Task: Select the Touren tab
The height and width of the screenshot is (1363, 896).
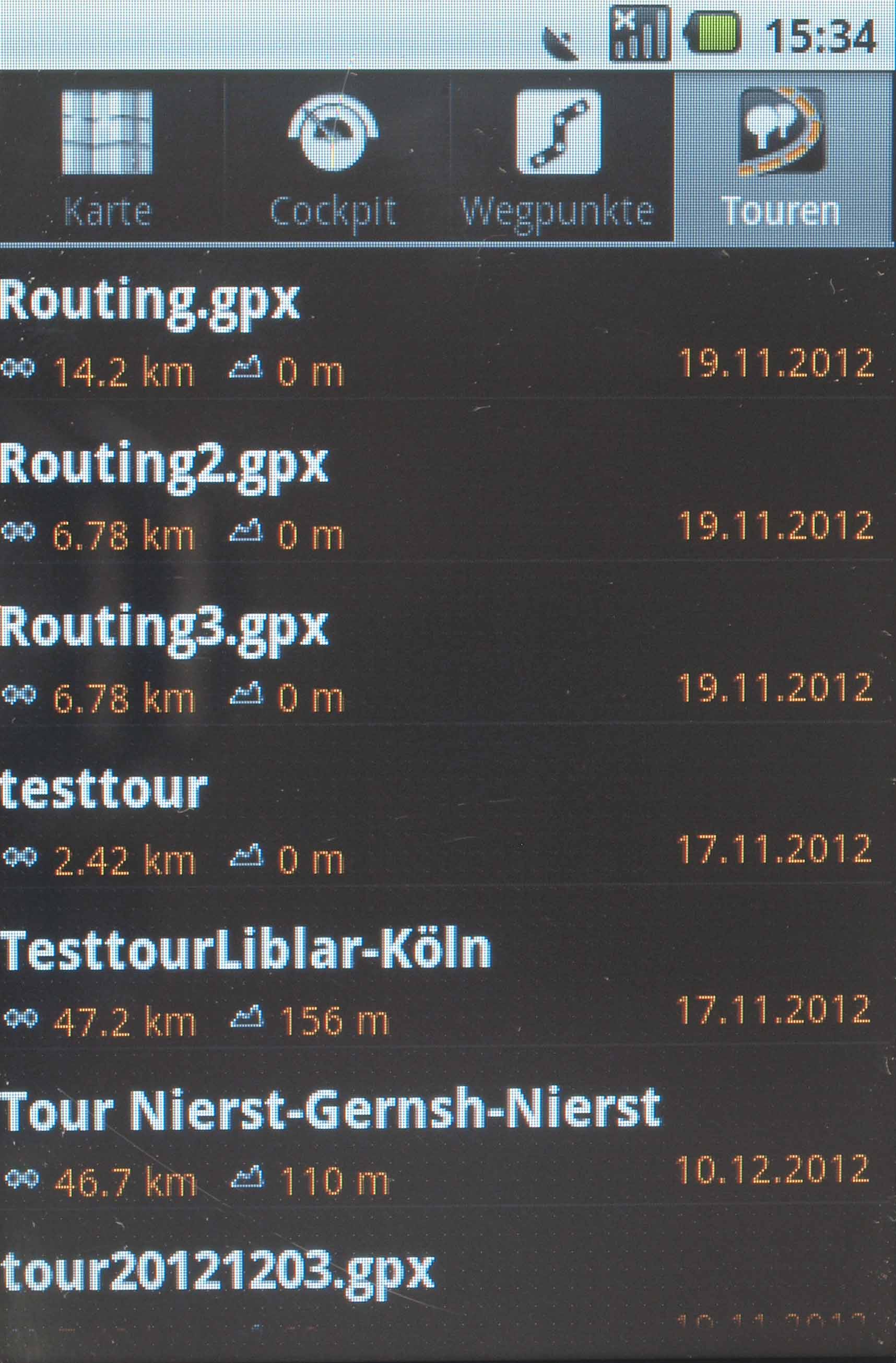Action: click(x=783, y=158)
